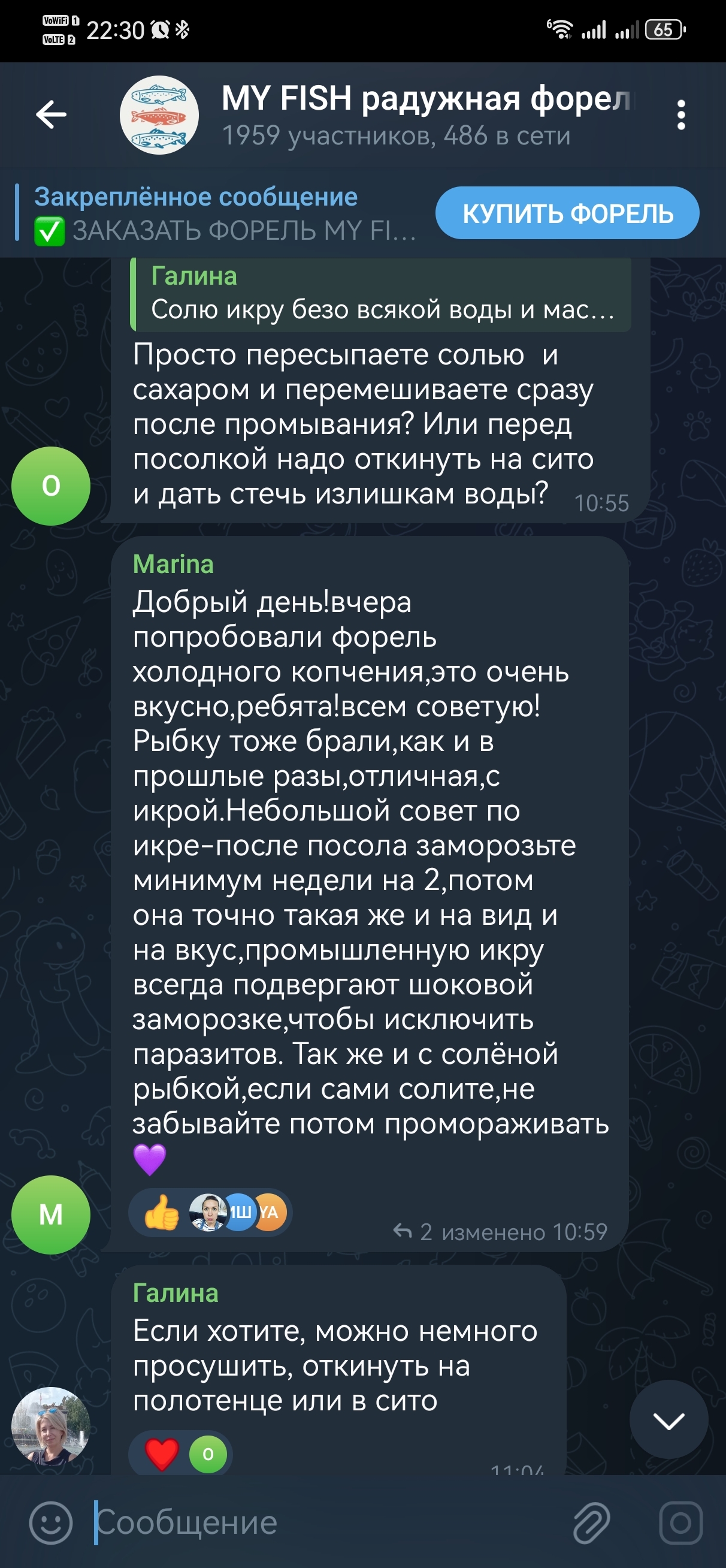This screenshot has width=726, height=1568.
Task: Open profile of the user with the О avatar
Action: [x=51, y=486]
